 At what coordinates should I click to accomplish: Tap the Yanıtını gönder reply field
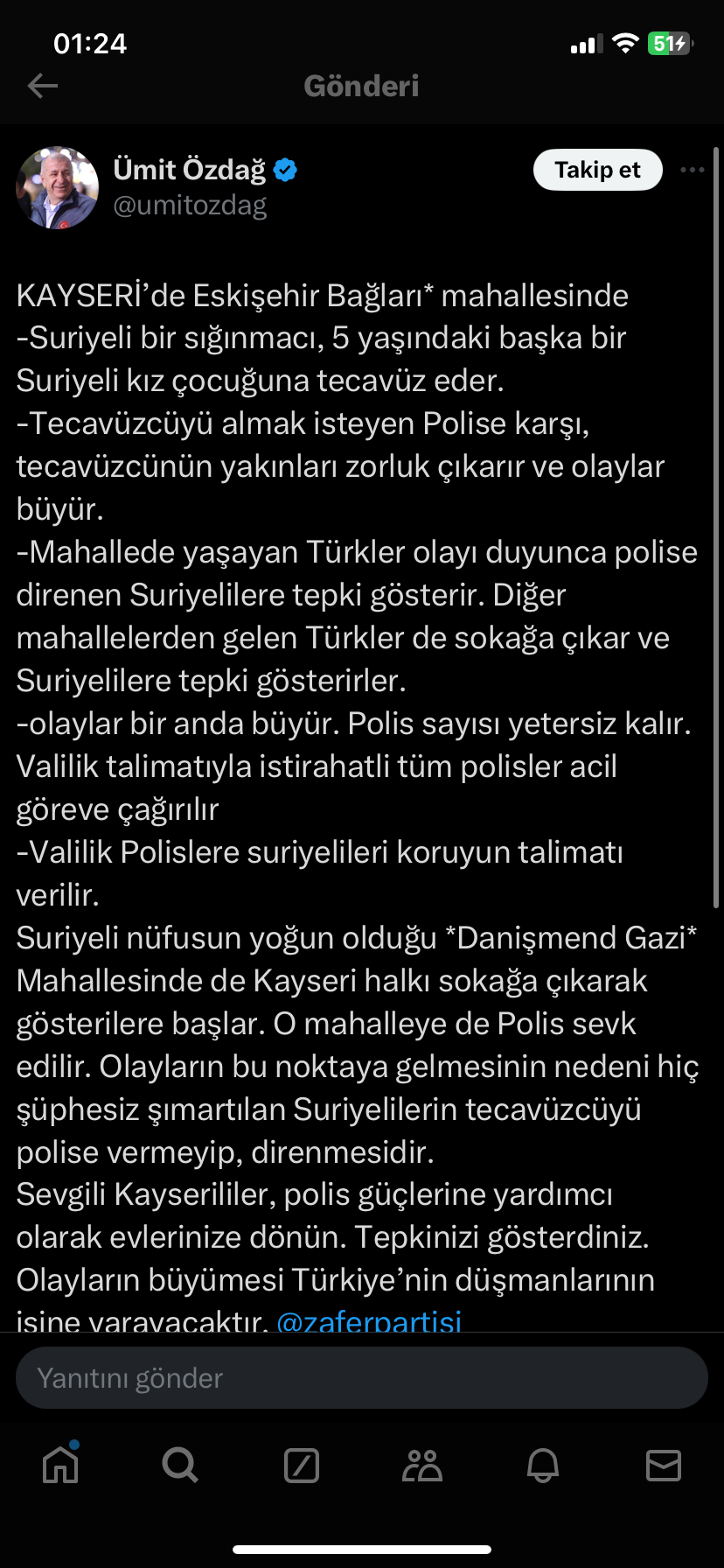point(361,1378)
